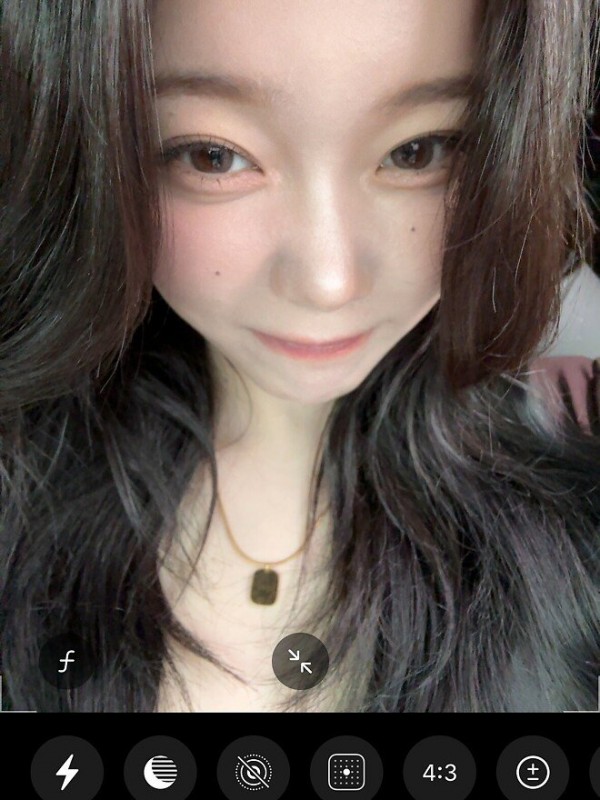
Task: Open the grid overlay option
Action: click(x=346, y=772)
